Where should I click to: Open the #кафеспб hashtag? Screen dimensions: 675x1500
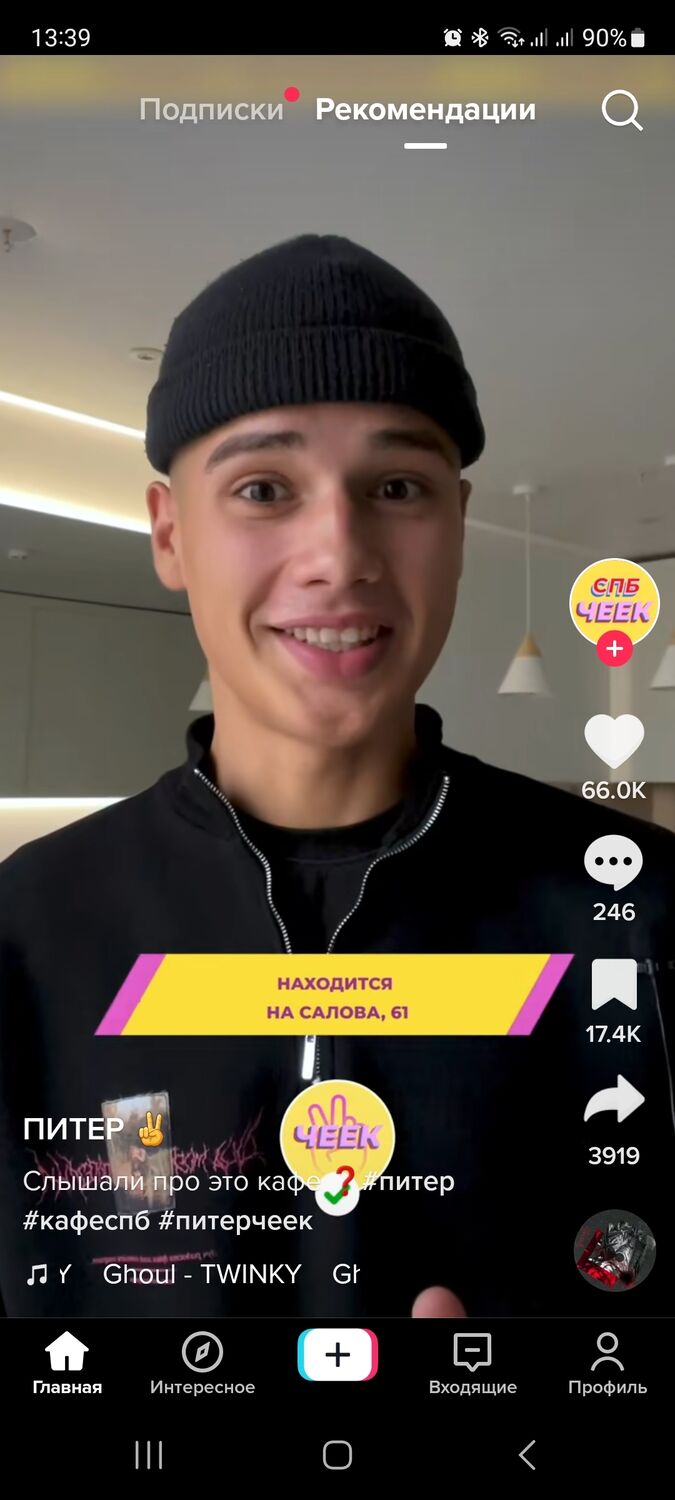pyautogui.click(x=87, y=1221)
